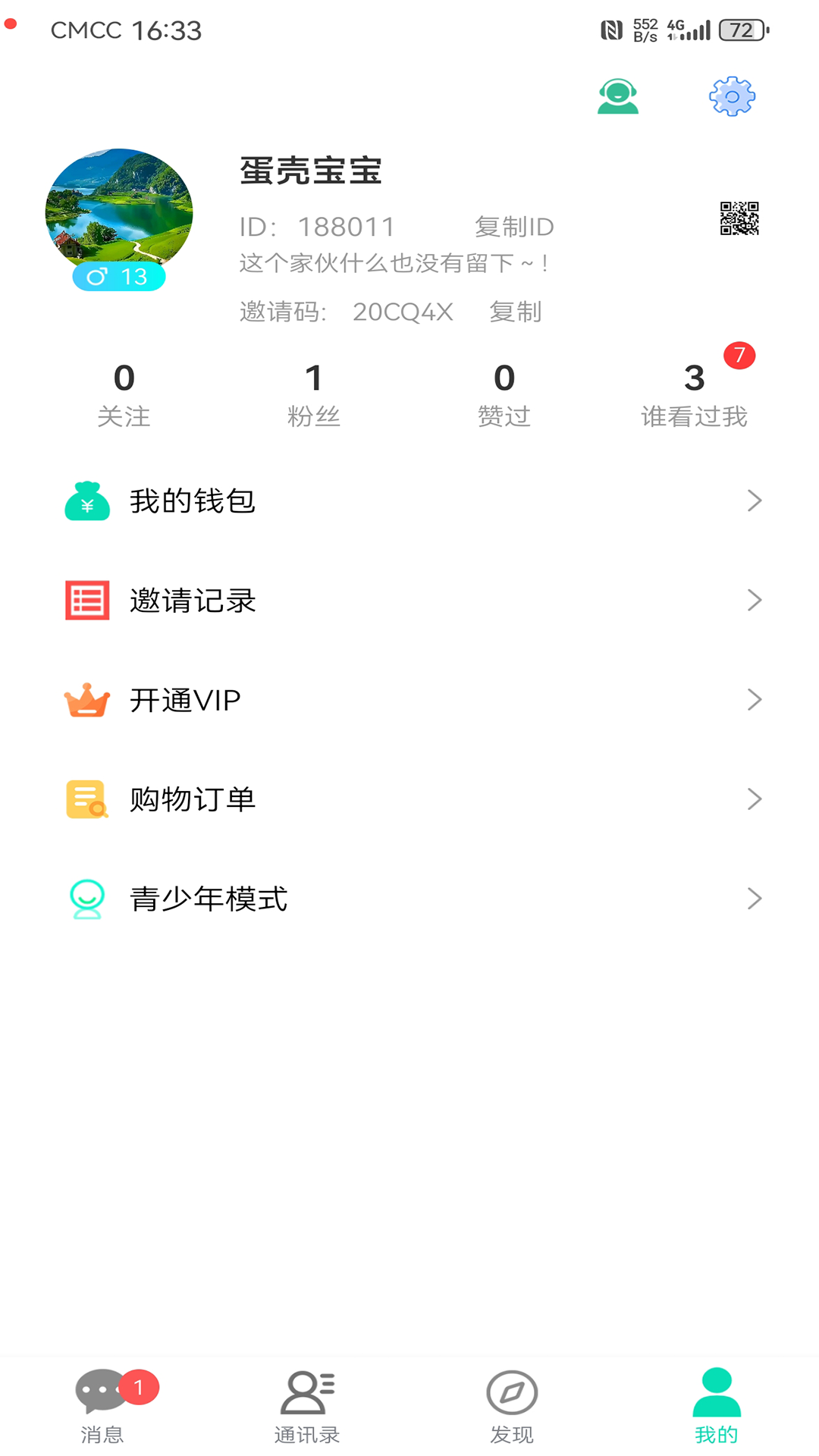Tap the QR code icon
The width and height of the screenshot is (819, 1456).
click(x=739, y=220)
